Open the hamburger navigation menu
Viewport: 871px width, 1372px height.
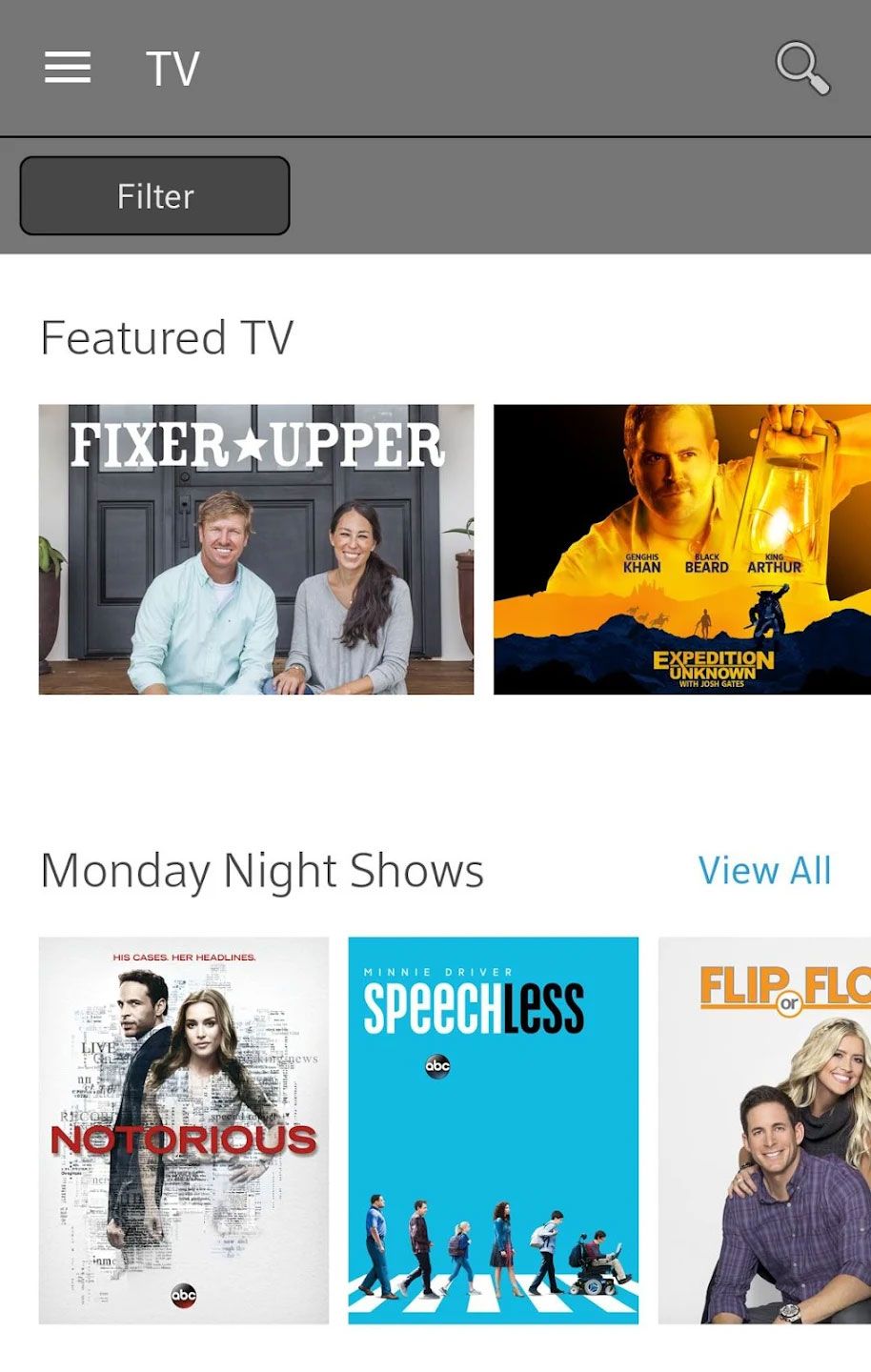click(x=68, y=68)
